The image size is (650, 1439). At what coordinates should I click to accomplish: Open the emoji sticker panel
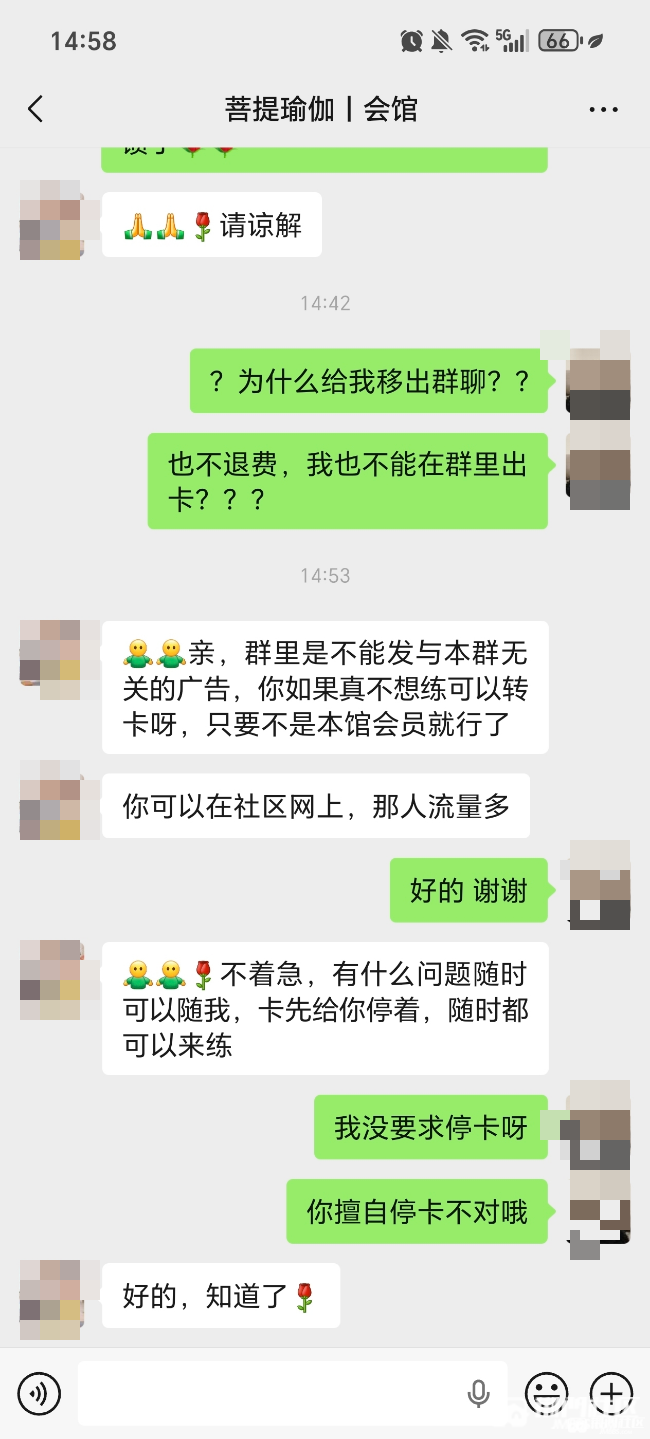[546, 1392]
